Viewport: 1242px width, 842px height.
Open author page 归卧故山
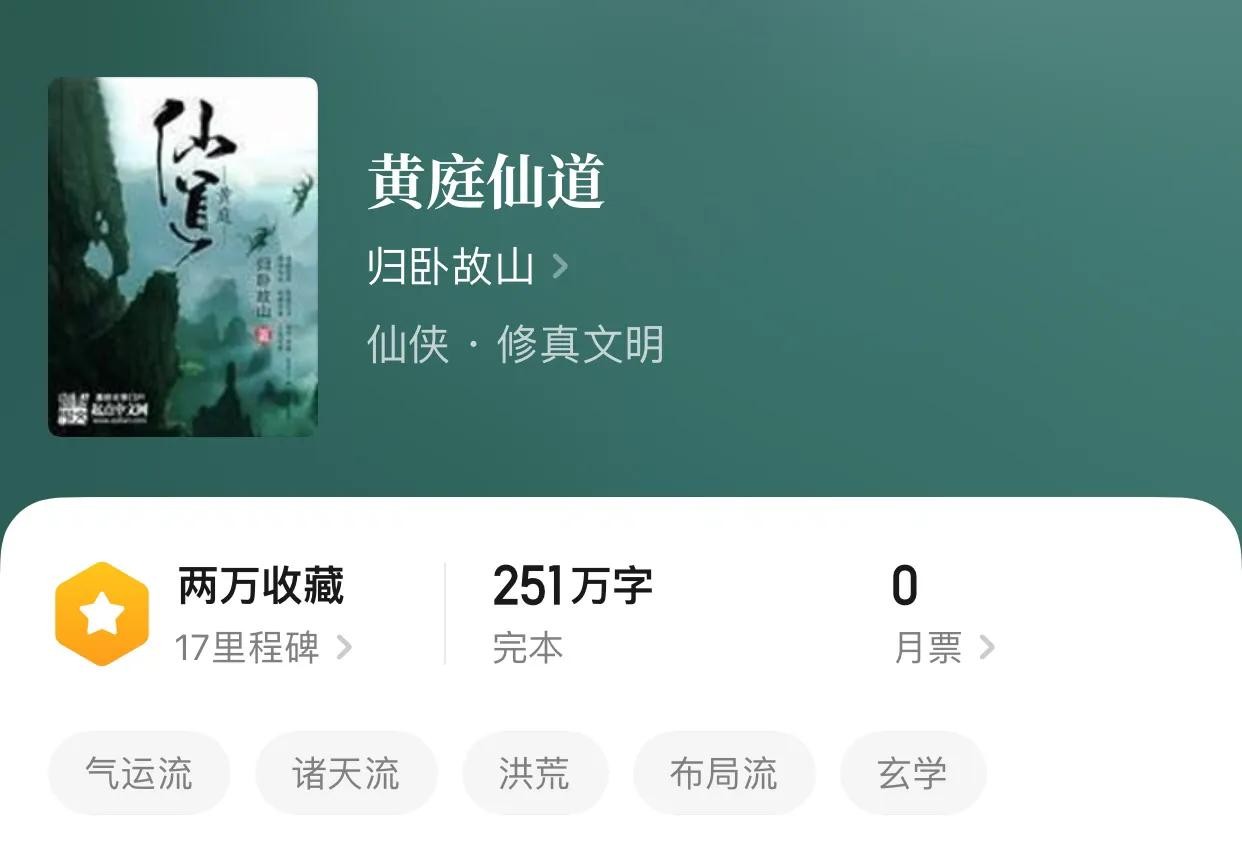466,267
